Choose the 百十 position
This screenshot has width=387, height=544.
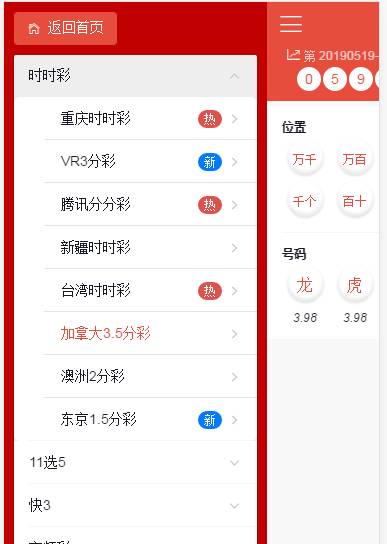354,201
